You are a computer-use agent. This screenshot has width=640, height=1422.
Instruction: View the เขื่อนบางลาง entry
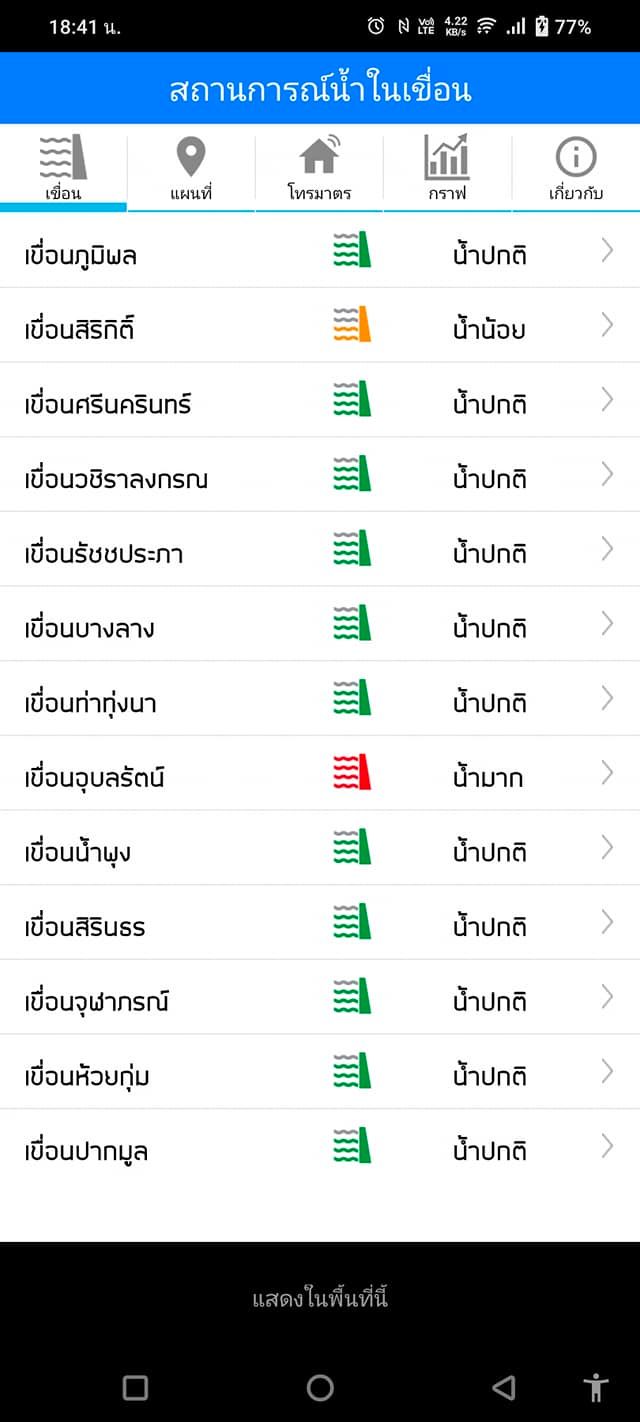tap(320, 625)
